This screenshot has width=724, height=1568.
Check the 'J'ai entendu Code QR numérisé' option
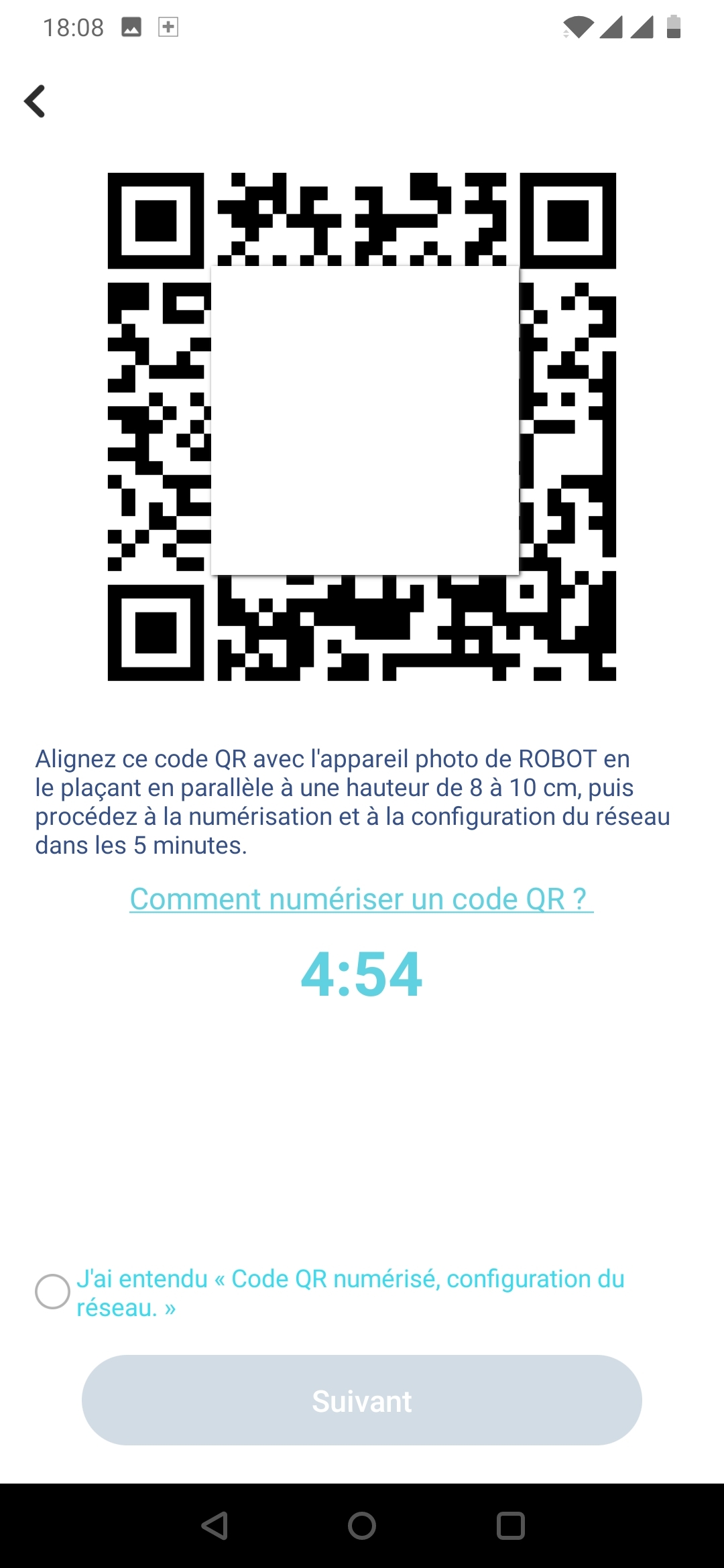(x=52, y=1292)
